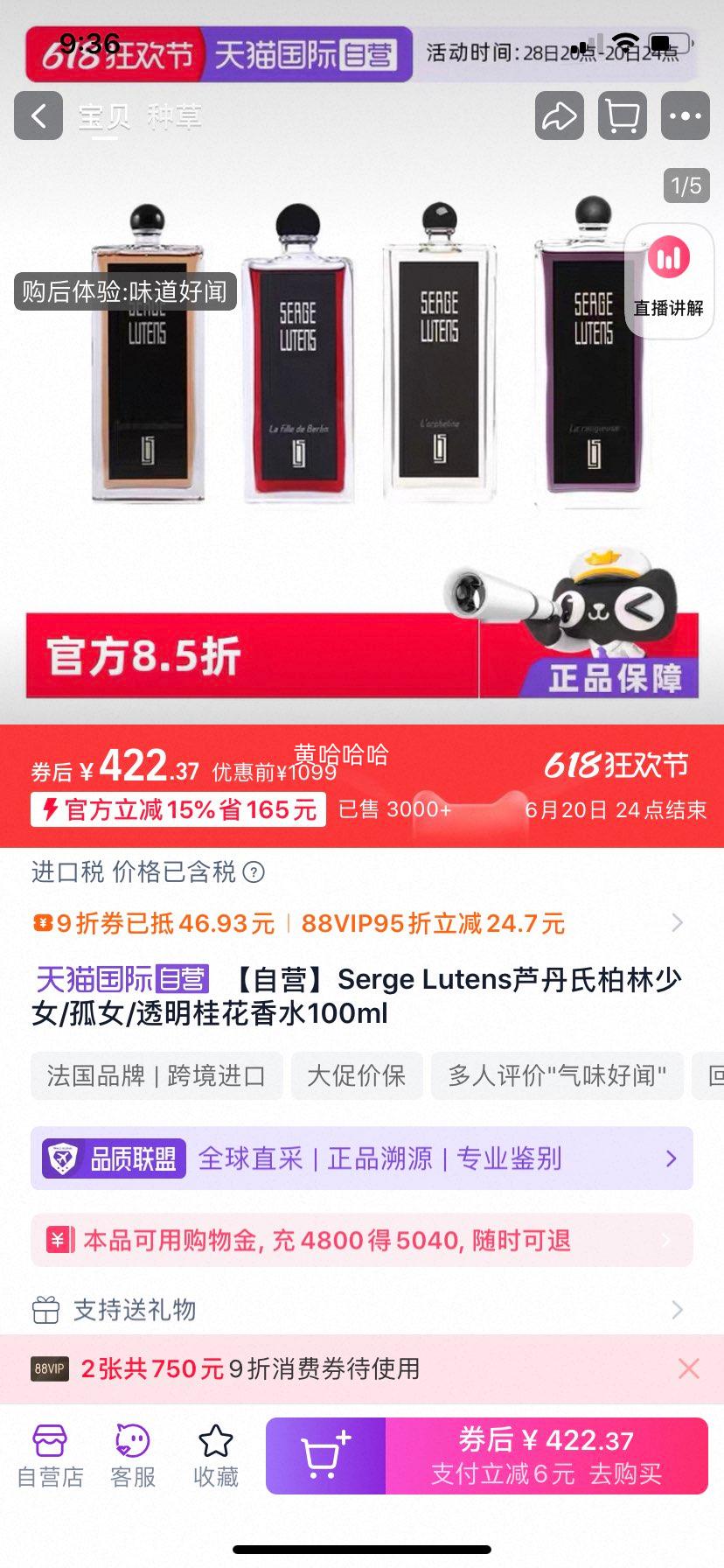
Task: Open the 购物金 recharge offer row
Action: point(362,1240)
